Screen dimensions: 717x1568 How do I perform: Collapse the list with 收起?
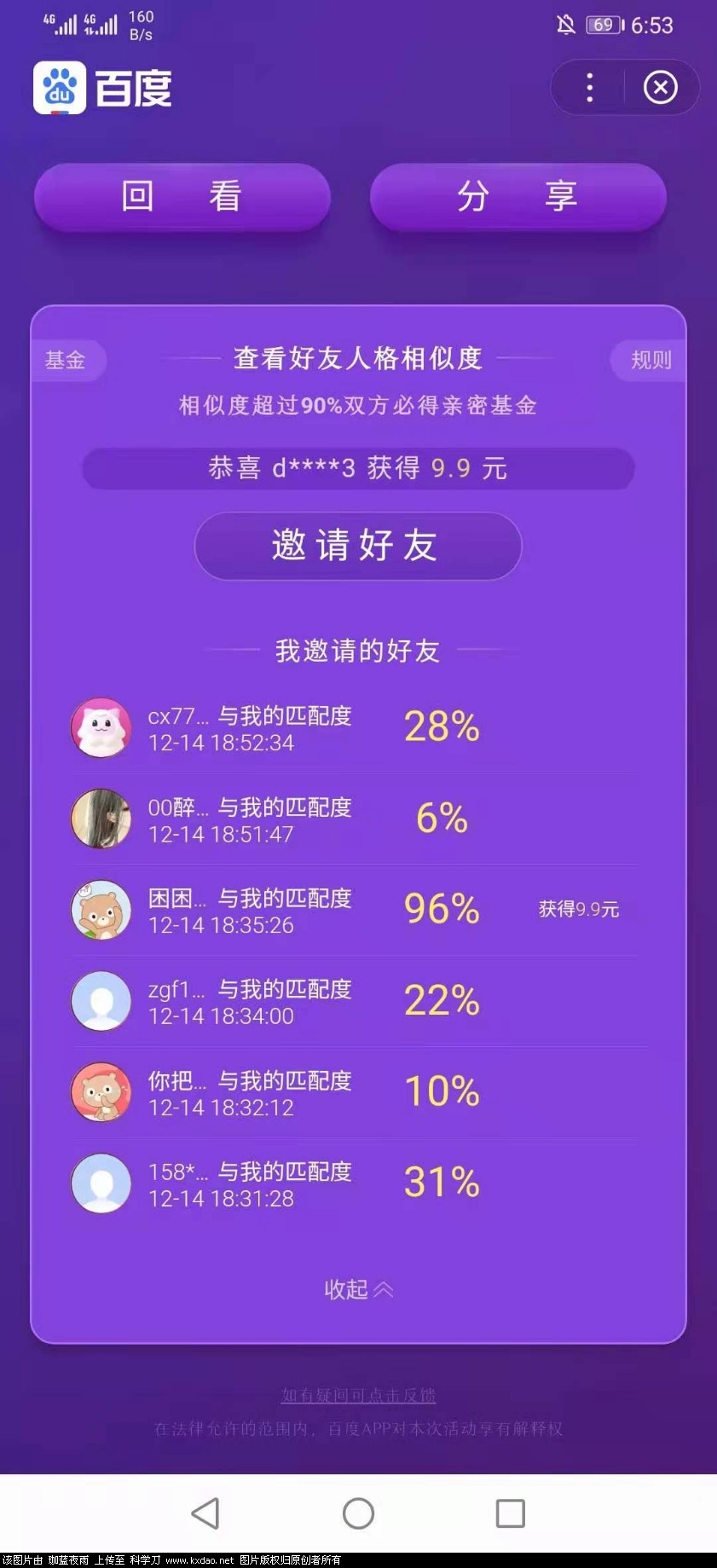point(358,1289)
